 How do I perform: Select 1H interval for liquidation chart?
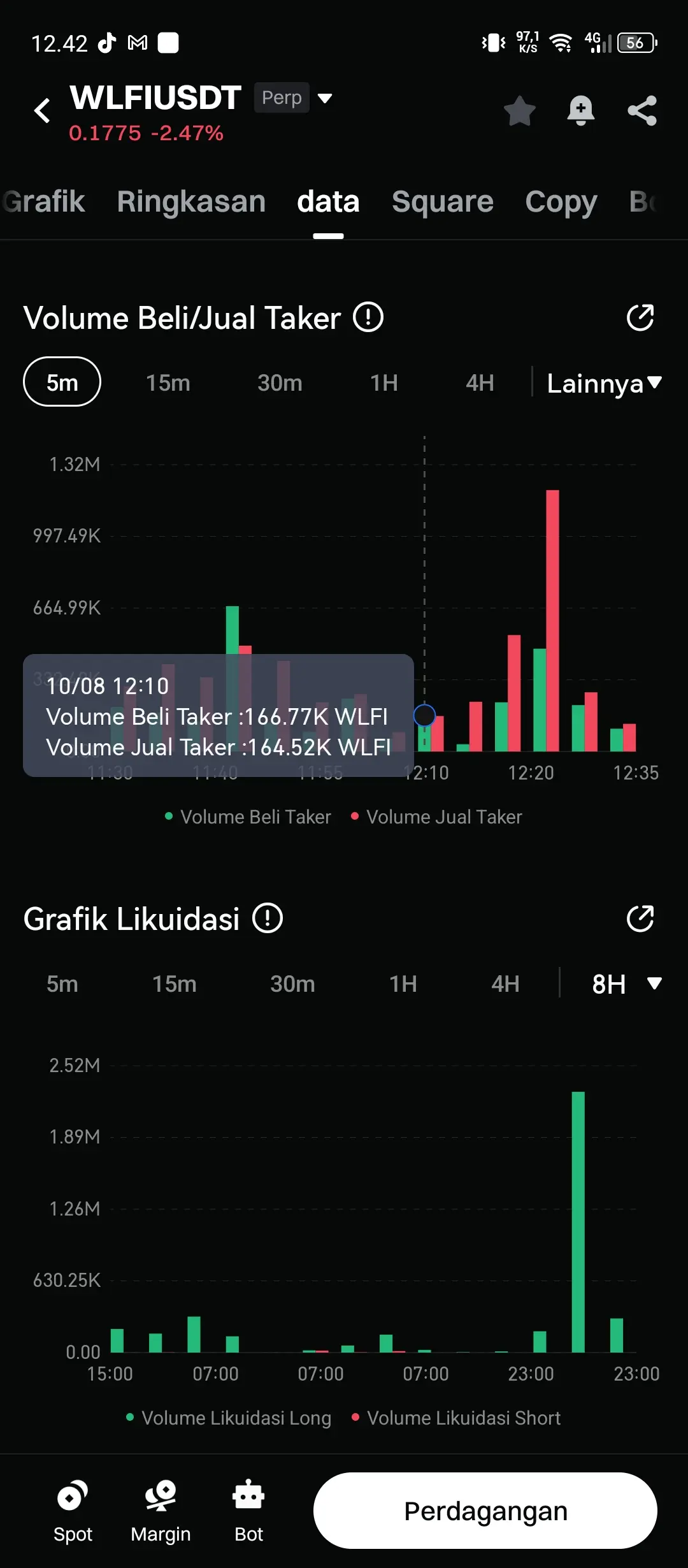pos(403,984)
